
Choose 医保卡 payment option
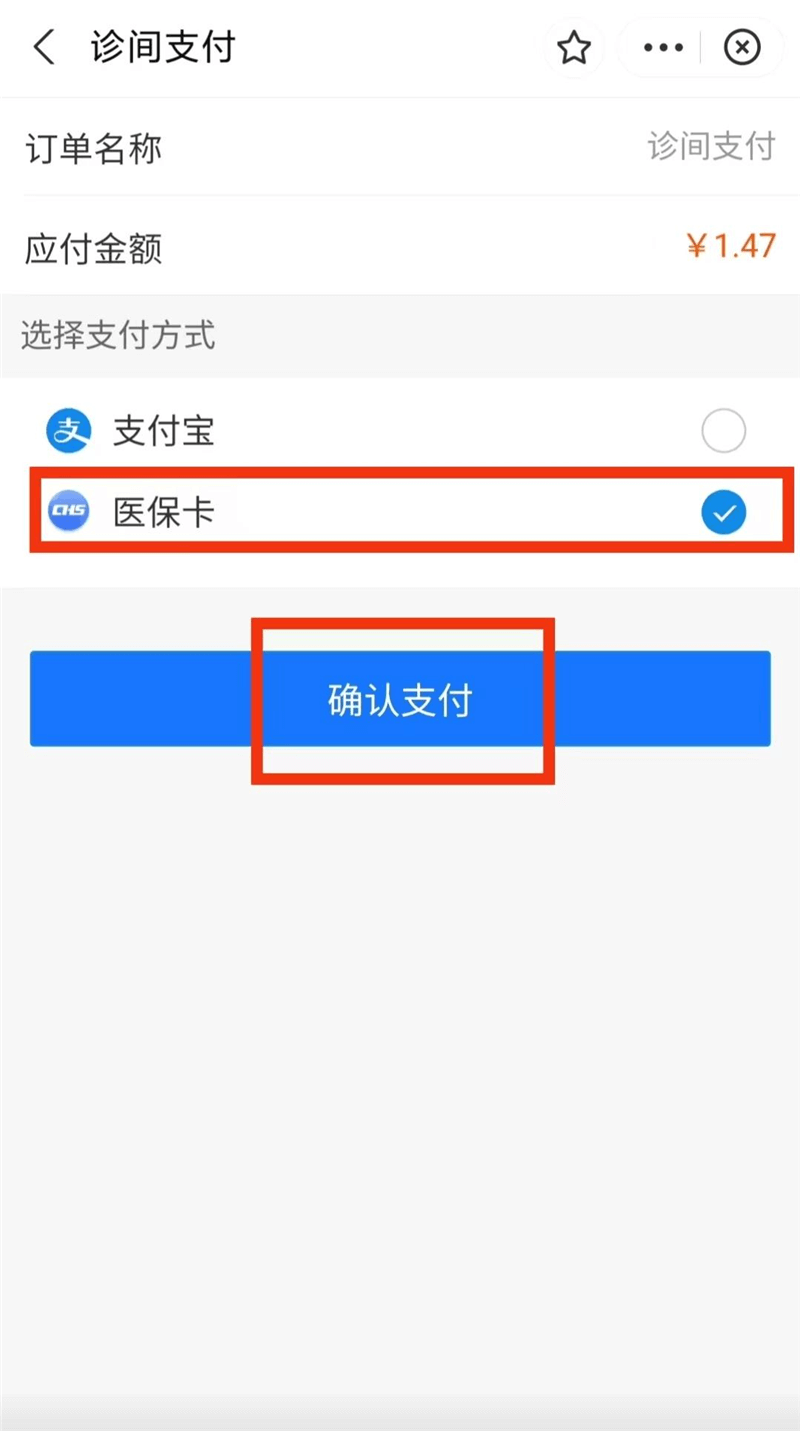[x=723, y=514]
